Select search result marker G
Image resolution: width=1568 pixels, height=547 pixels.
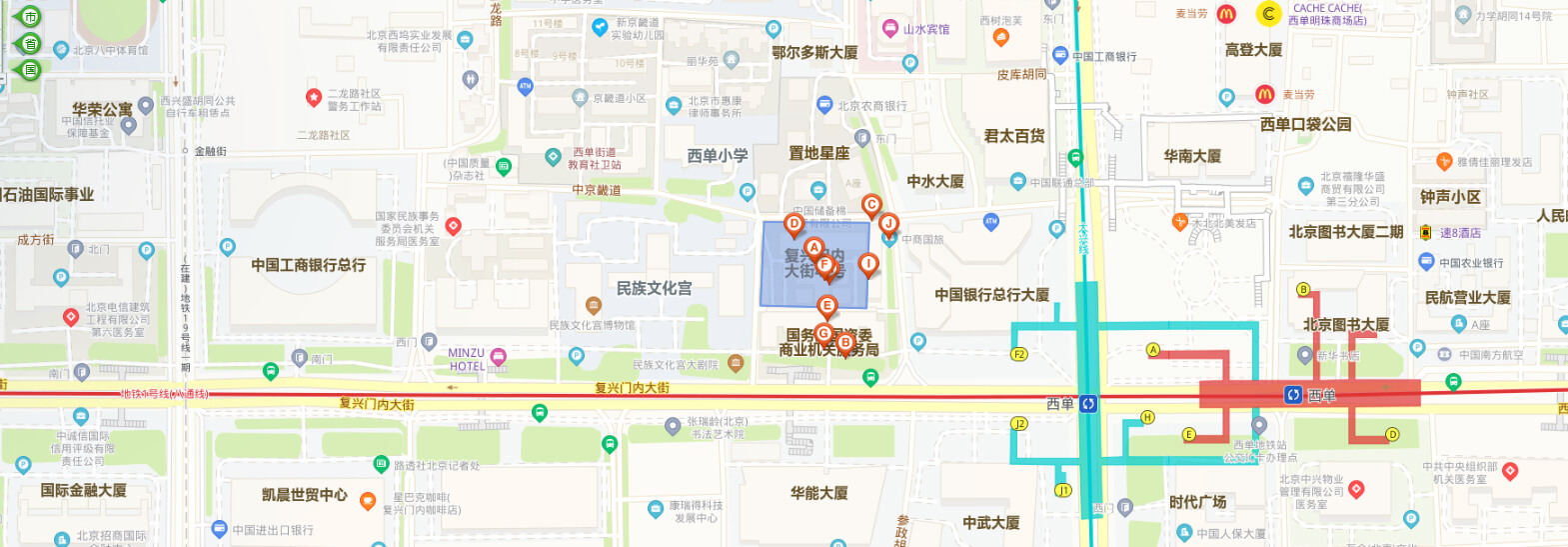(x=823, y=333)
